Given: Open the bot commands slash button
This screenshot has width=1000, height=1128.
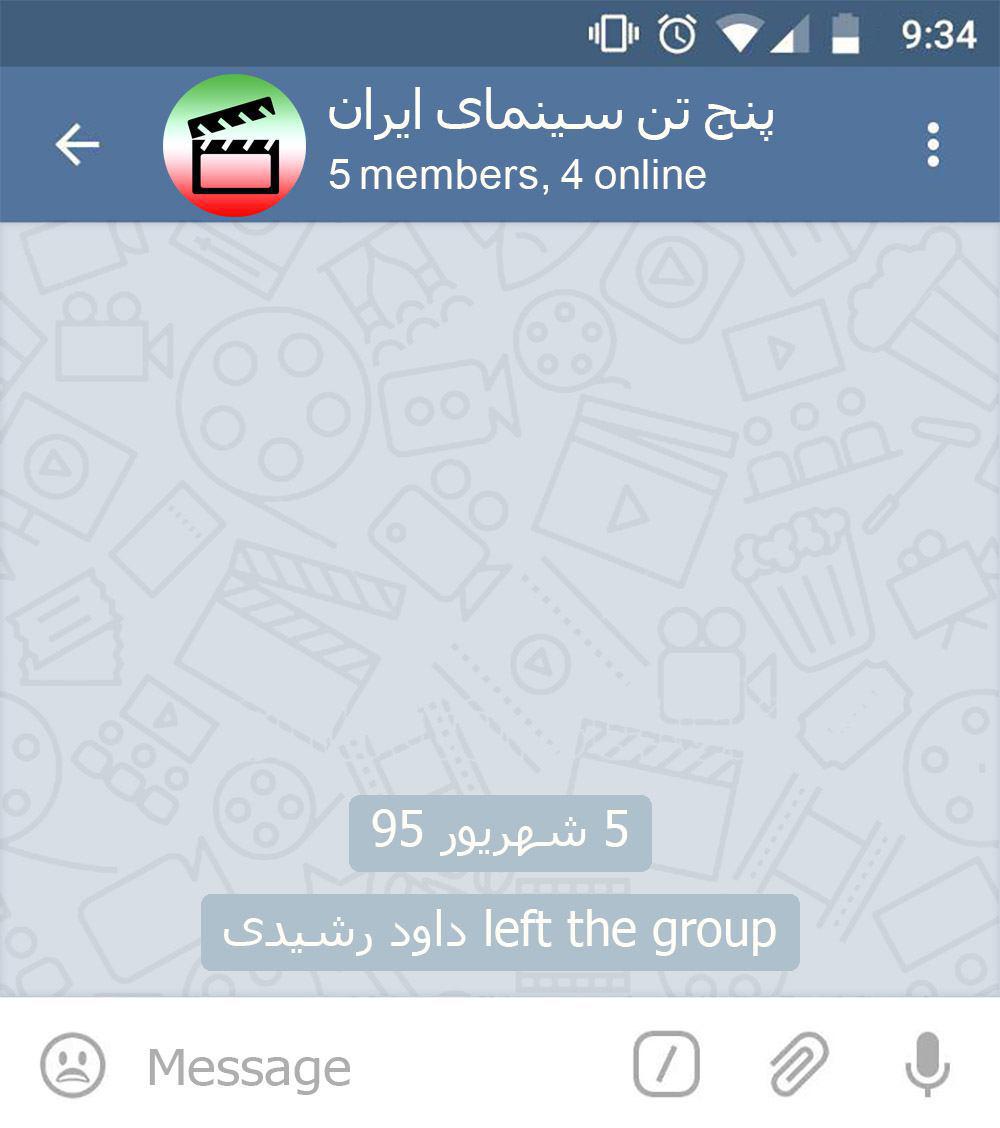Looking at the screenshot, I should tap(666, 1064).
